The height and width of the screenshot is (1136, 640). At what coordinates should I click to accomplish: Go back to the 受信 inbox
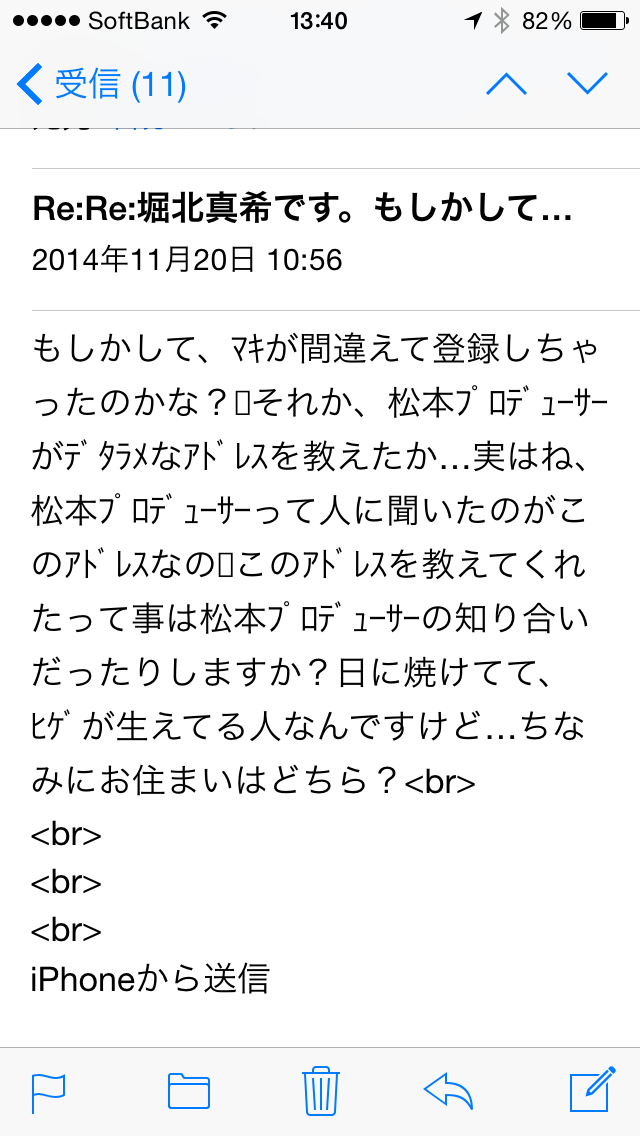[x=101, y=84]
